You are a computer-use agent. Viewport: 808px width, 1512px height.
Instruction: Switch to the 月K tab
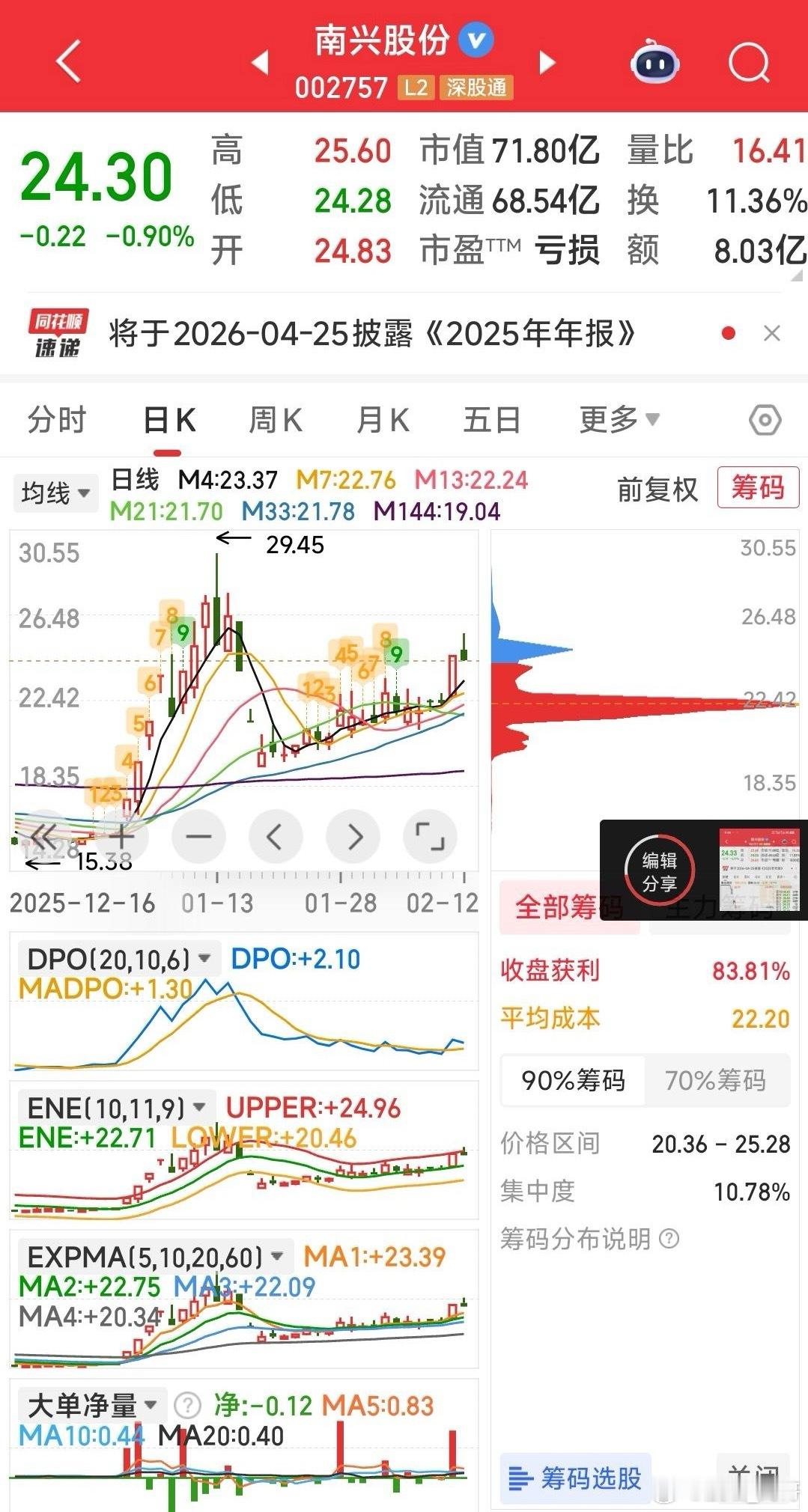point(383,420)
